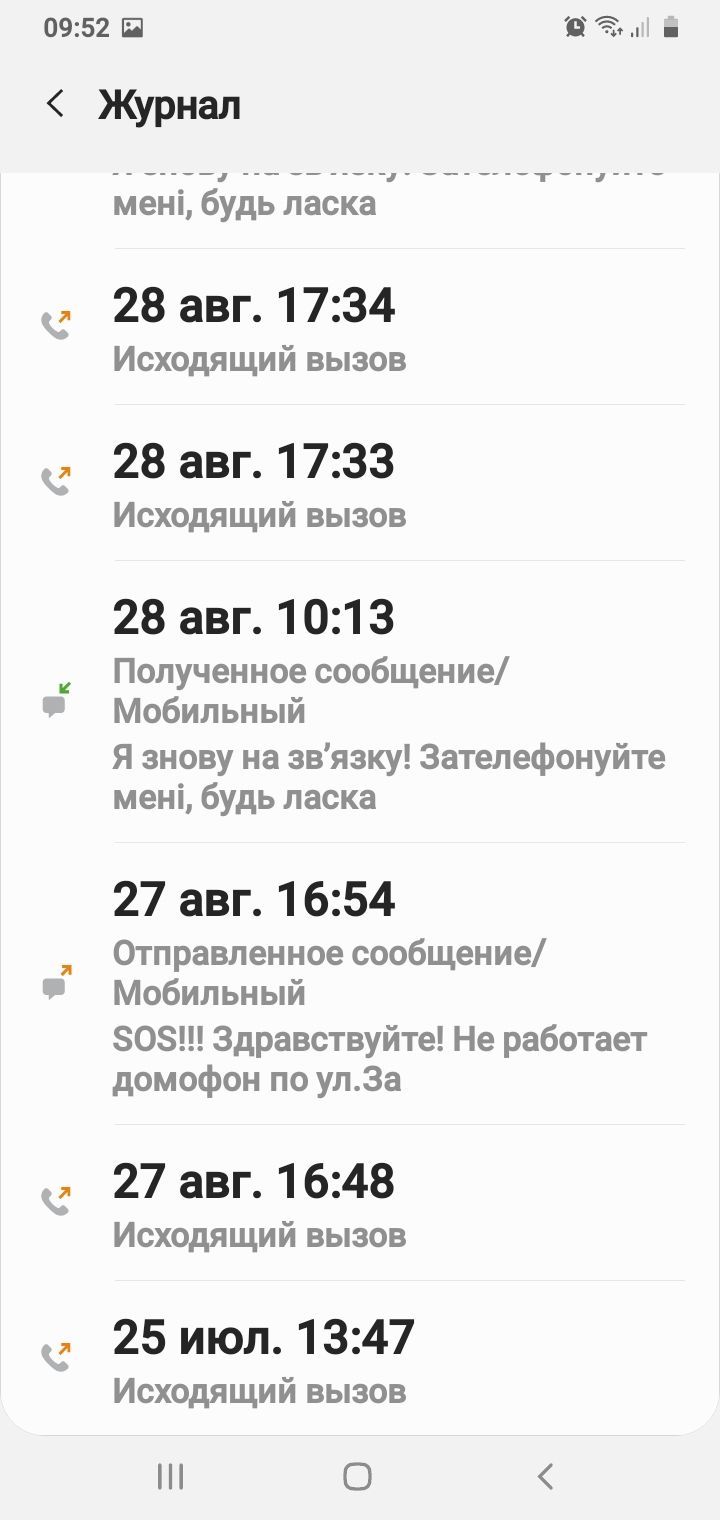Open the 27 авг. 16:48 outgoing call entry
This screenshot has height=1520, width=720.
click(360, 1203)
